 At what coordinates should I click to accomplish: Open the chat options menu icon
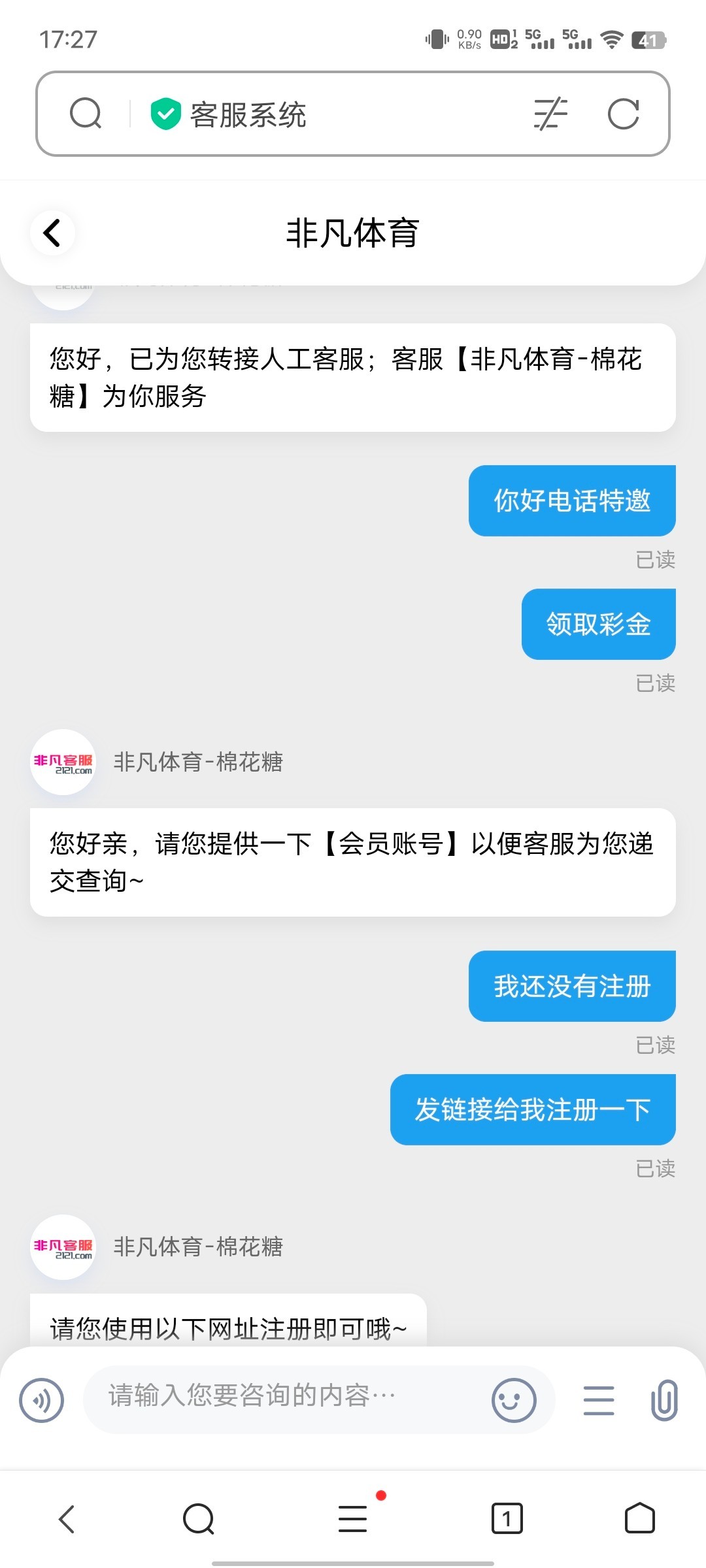[x=598, y=1400]
